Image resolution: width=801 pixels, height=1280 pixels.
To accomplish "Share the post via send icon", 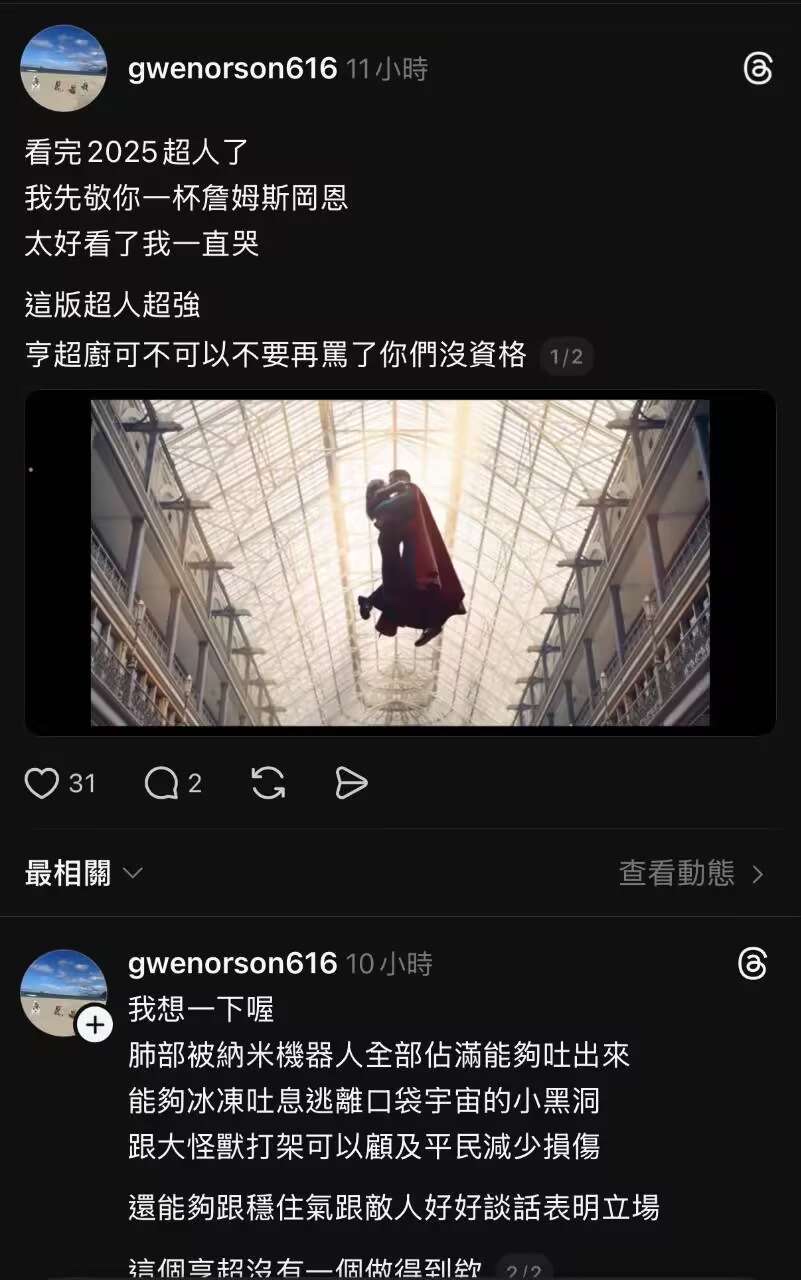I will click(351, 784).
